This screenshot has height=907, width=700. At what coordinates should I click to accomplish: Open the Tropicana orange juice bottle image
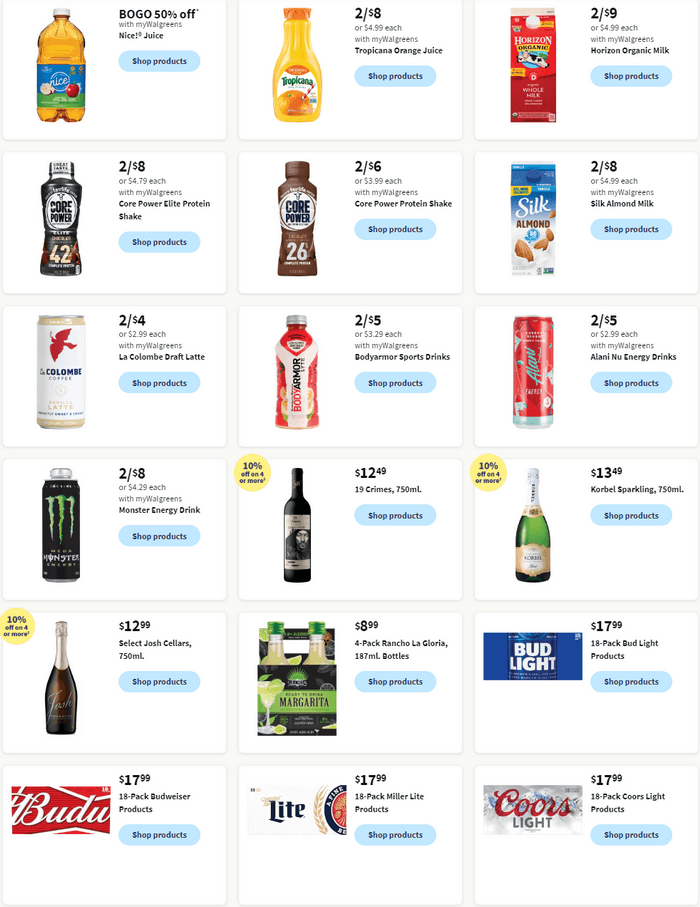pos(298,65)
